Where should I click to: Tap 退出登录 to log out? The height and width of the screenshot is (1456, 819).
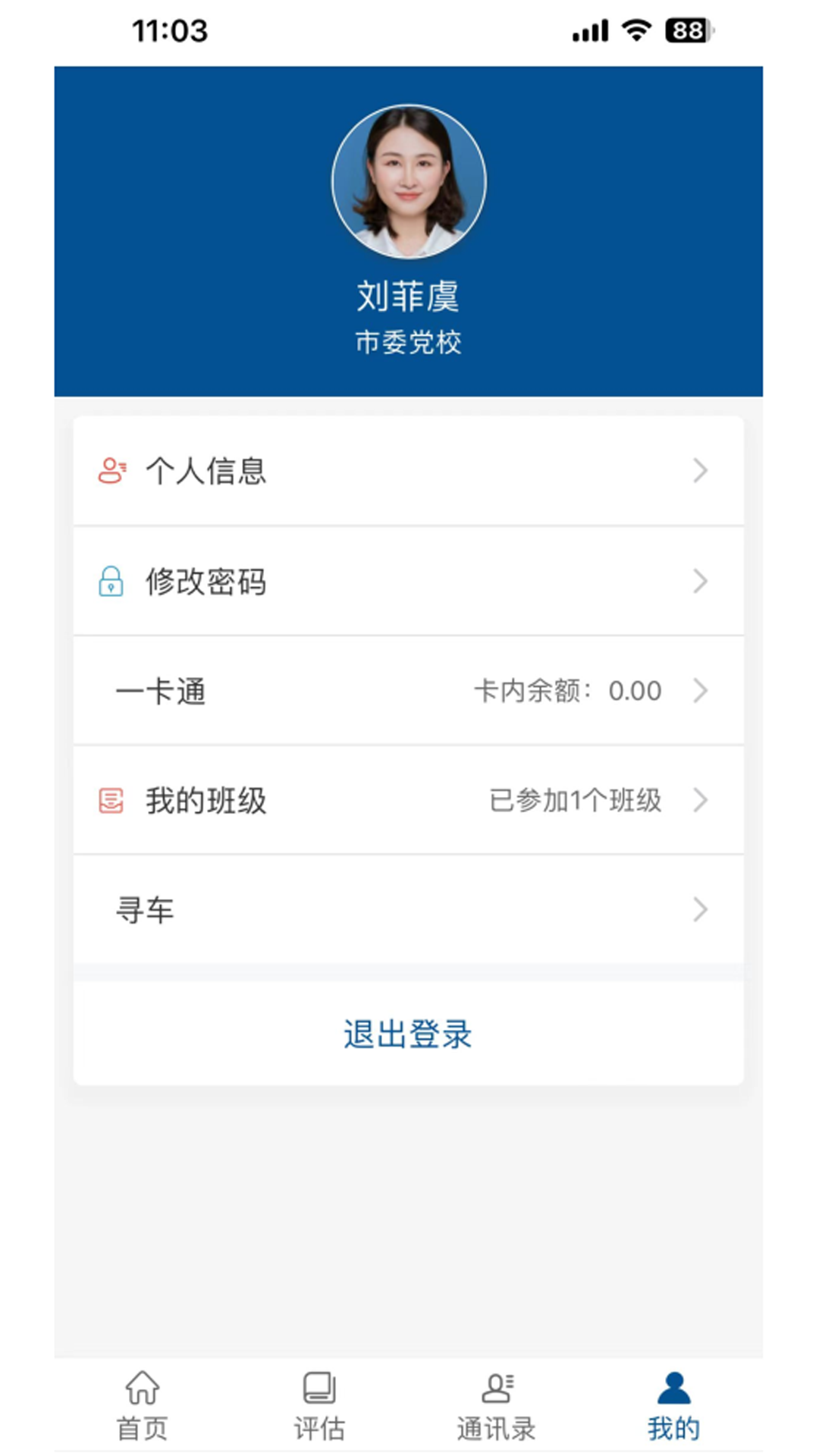408,1034
